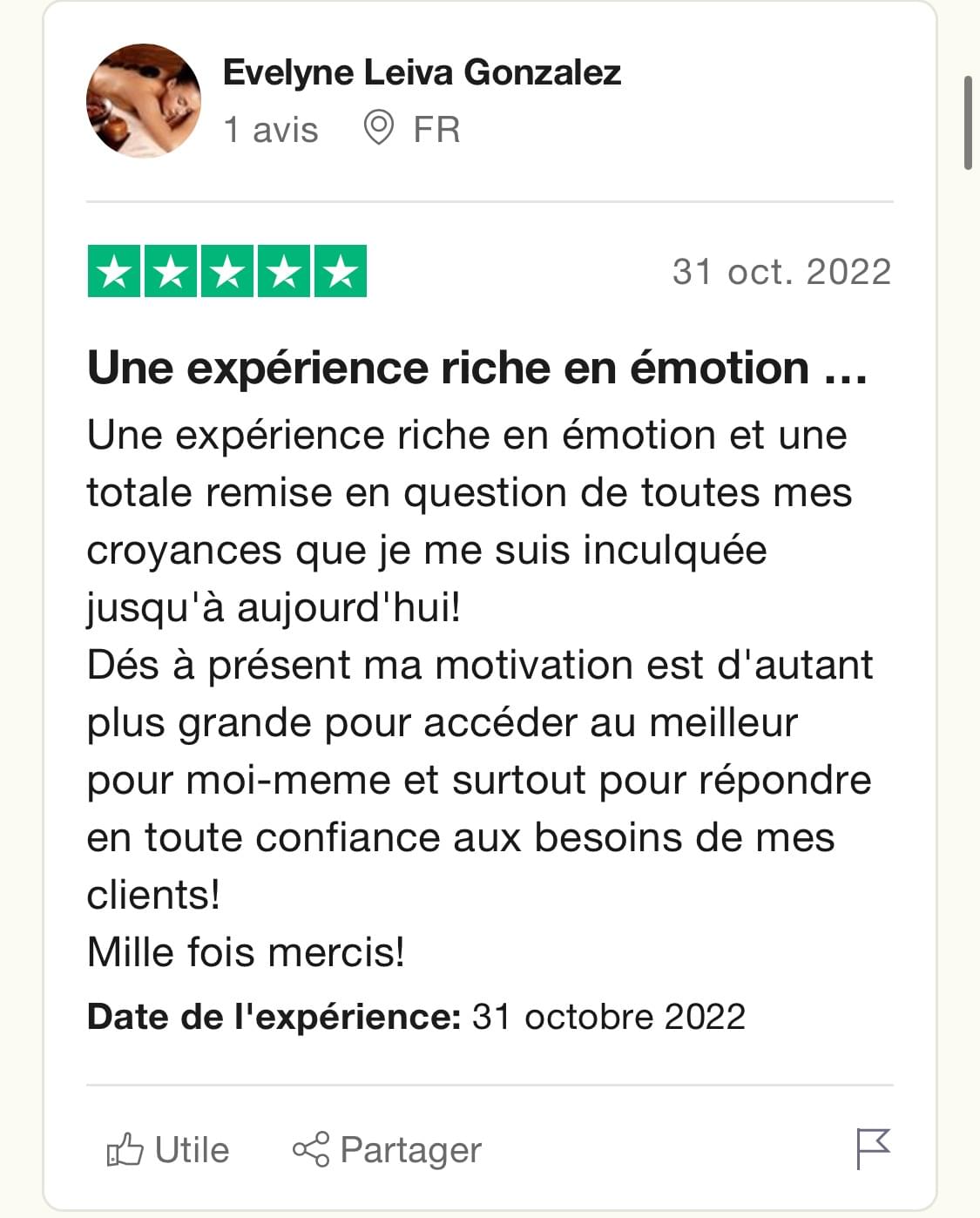
Task: Share this review via Partager
Action: [387, 1149]
